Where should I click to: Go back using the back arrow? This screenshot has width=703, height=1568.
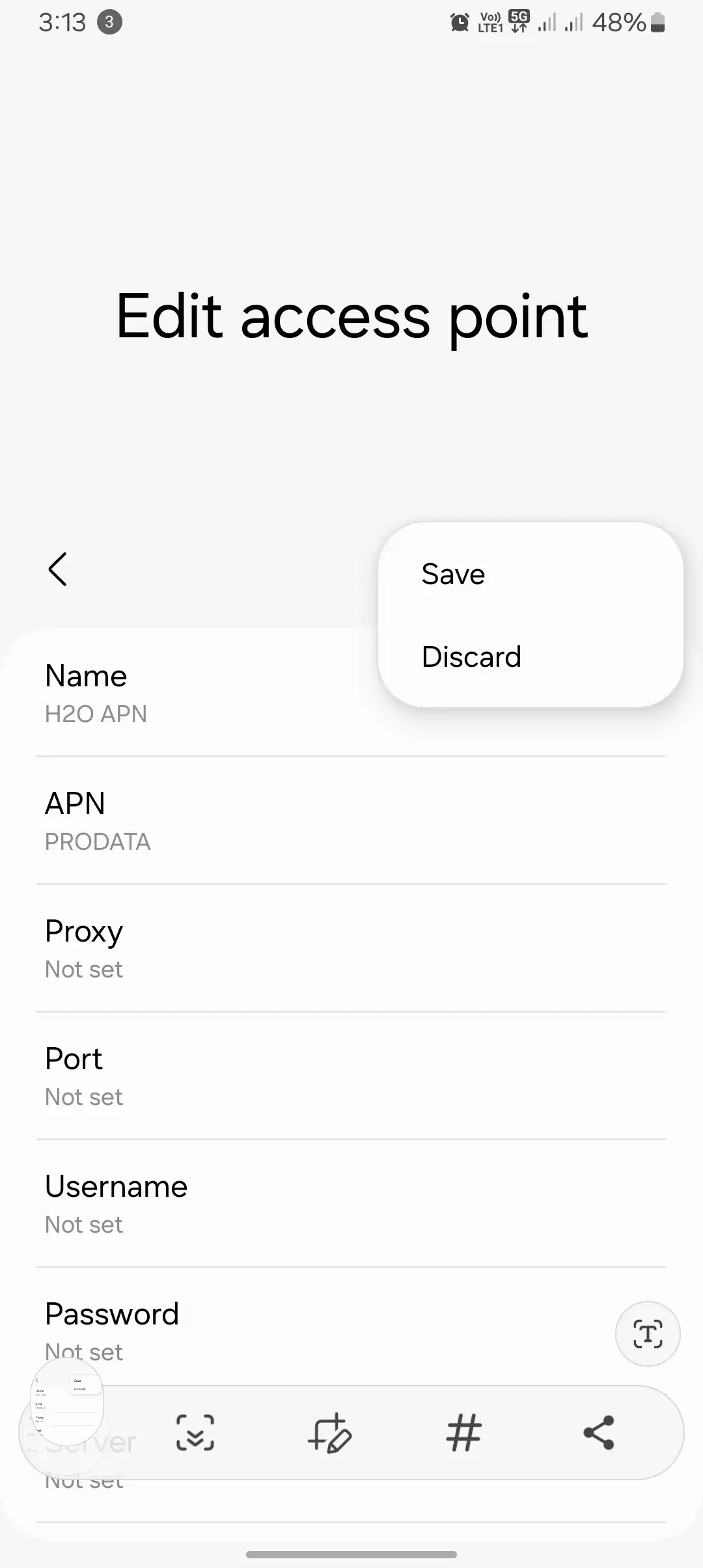click(58, 569)
